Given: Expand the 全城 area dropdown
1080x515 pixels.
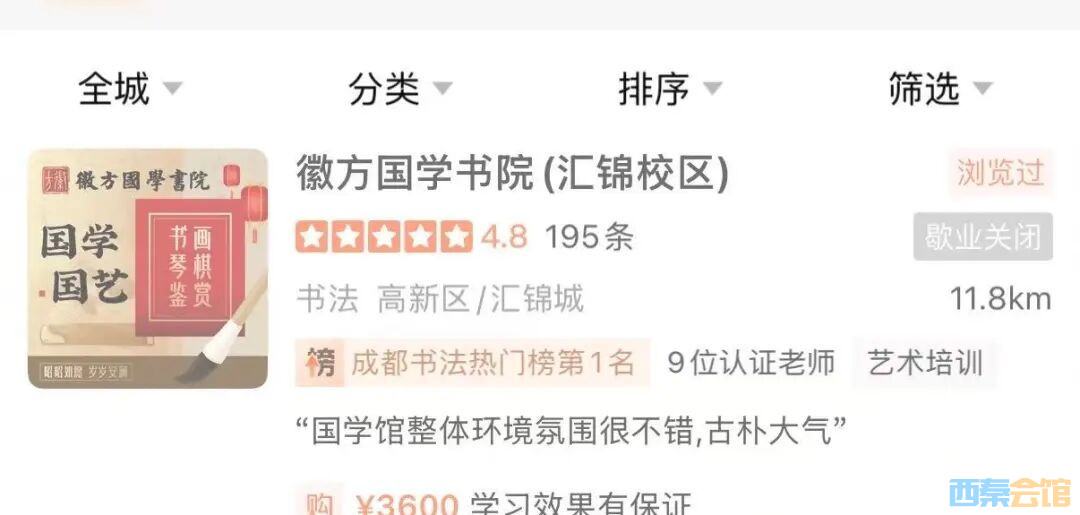Looking at the screenshot, I should [130, 89].
